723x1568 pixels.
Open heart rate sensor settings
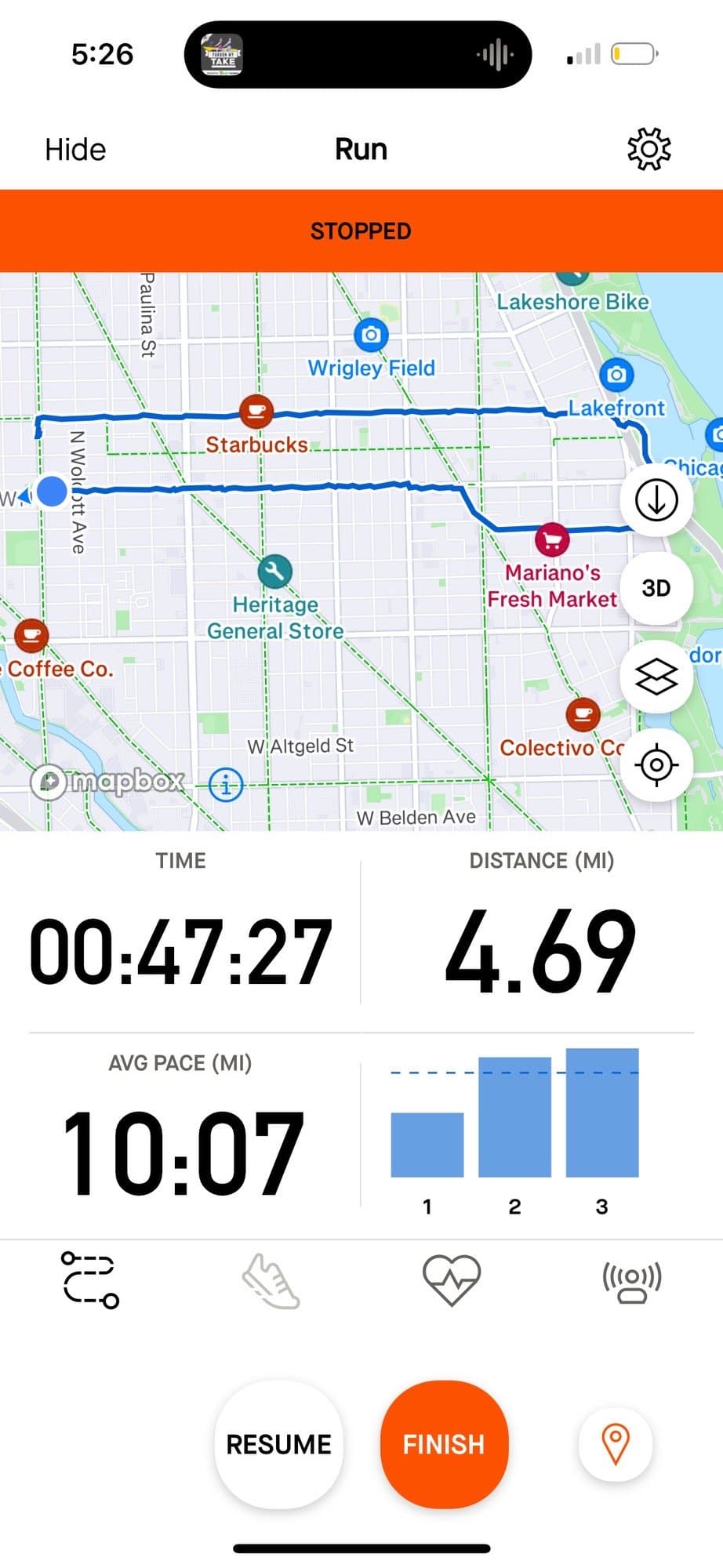click(451, 1280)
